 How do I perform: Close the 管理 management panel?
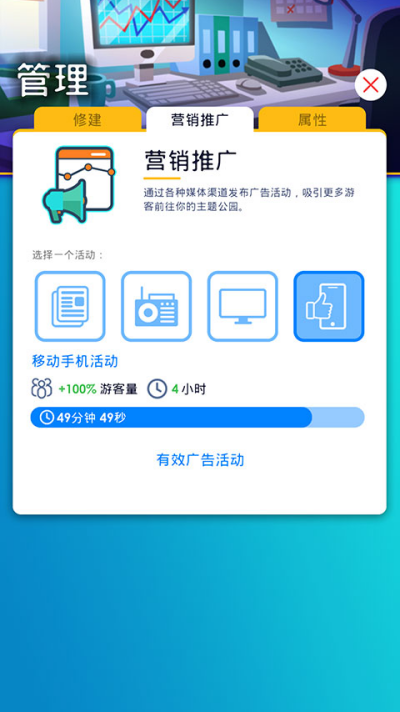coord(370,85)
